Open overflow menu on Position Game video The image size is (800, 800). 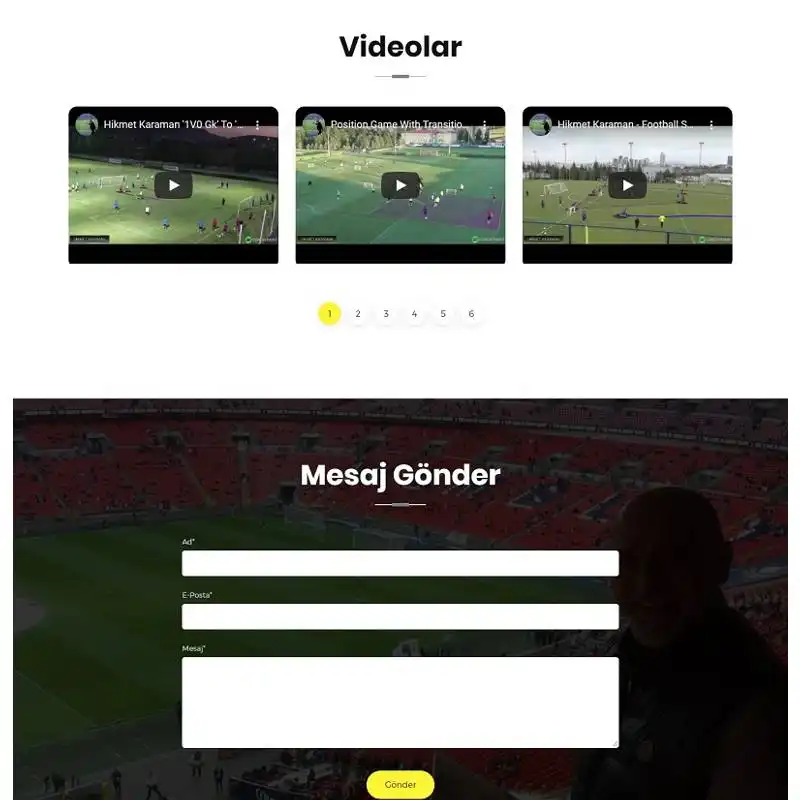point(485,125)
